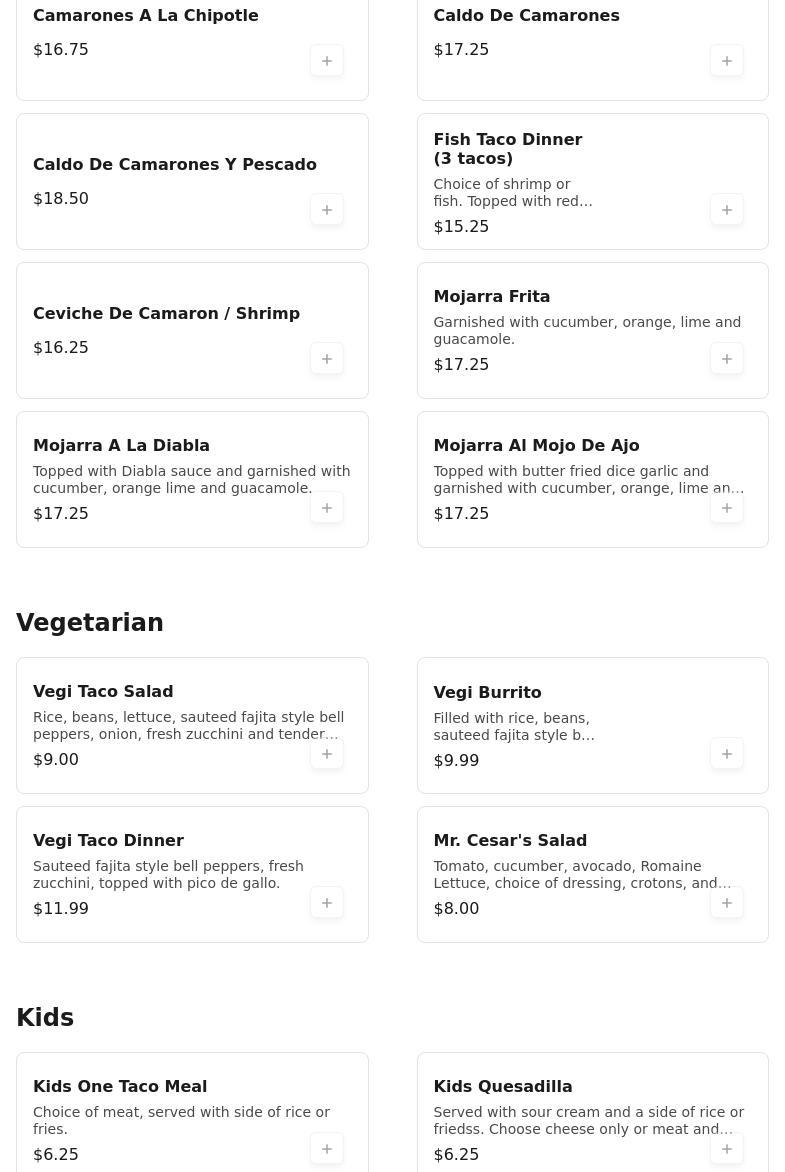
Task: Click the Vegi Burrito menu card
Action: click(x=592, y=725)
